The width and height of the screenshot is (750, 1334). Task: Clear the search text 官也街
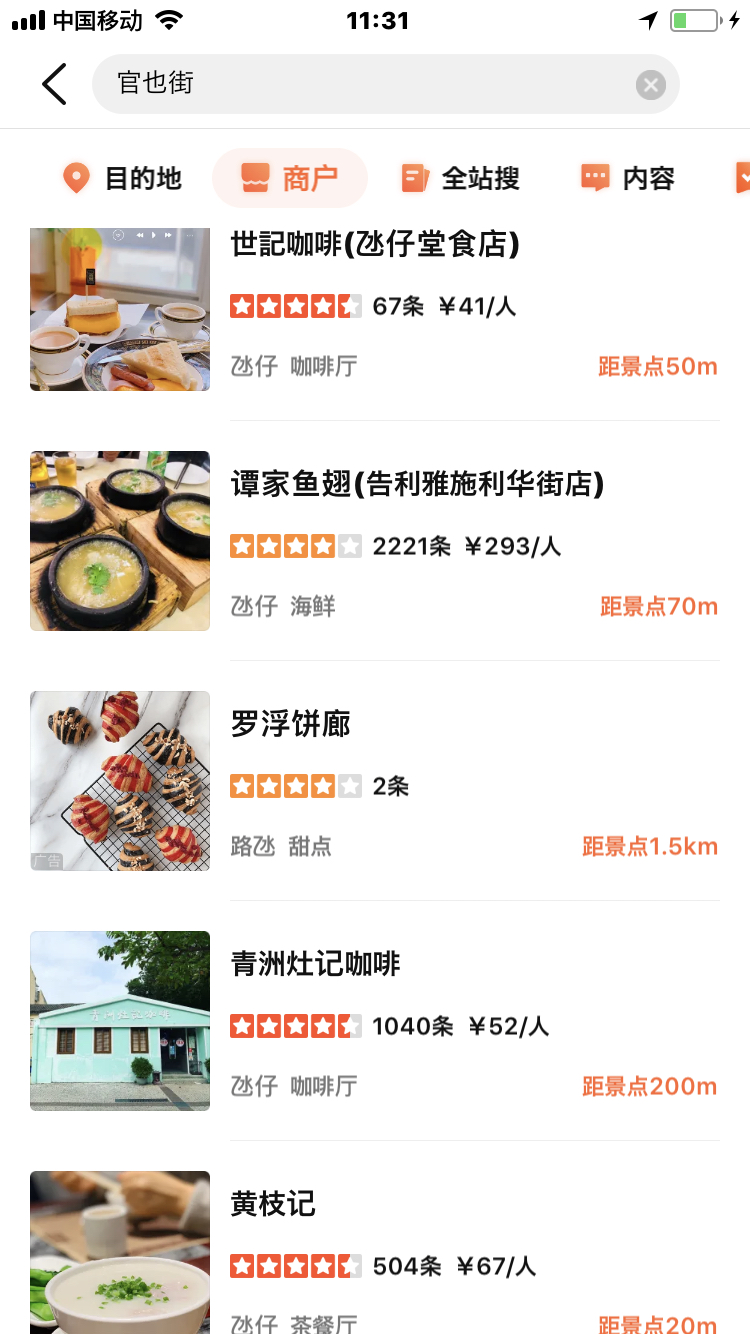point(650,85)
